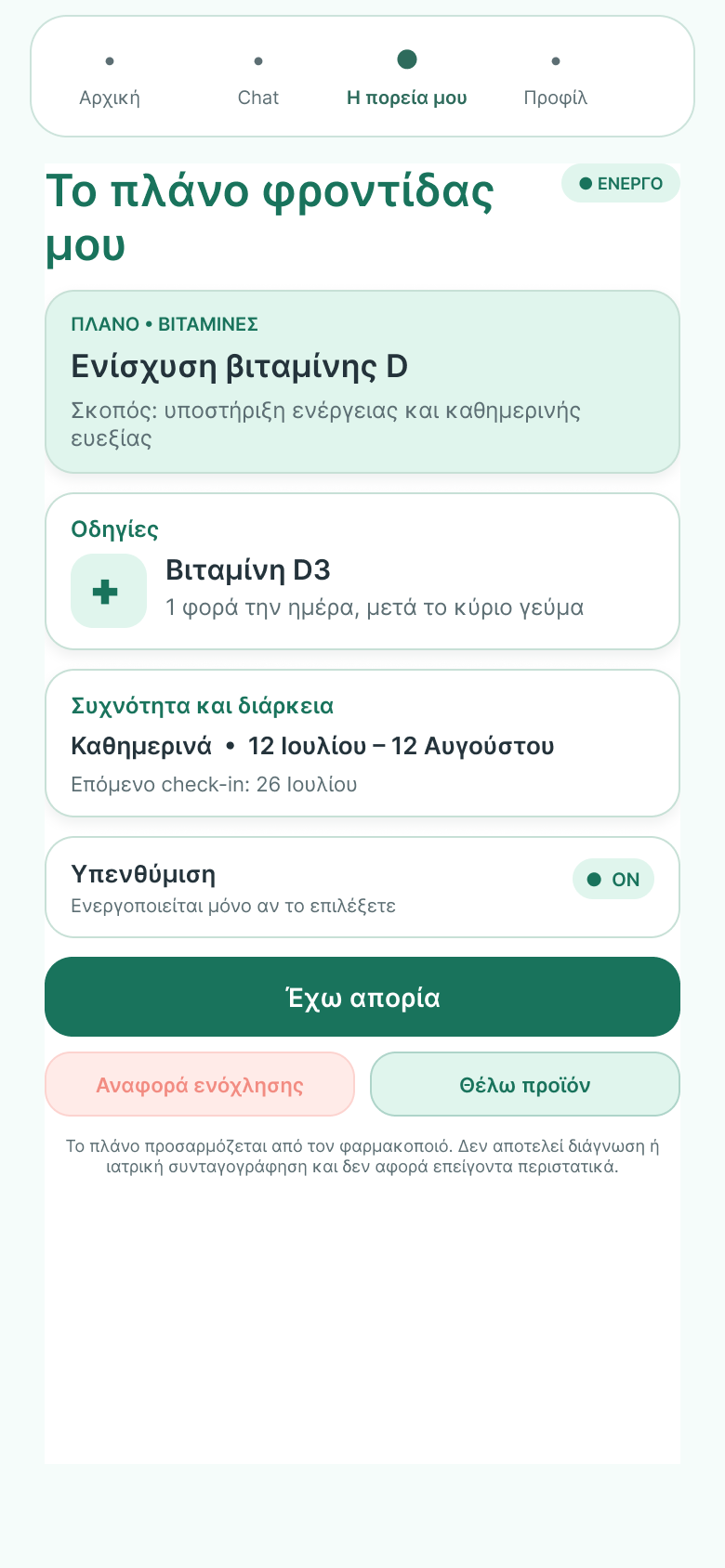Report a problem via Αναφορά ενόχλησης

[x=200, y=1084]
